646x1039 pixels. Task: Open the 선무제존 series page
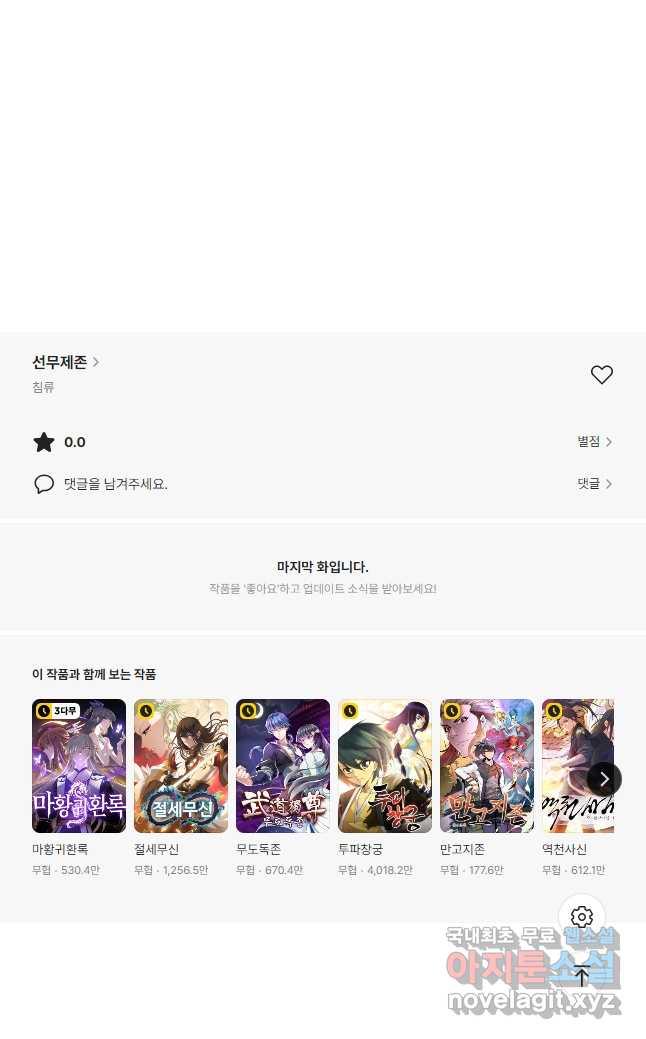click(66, 362)
